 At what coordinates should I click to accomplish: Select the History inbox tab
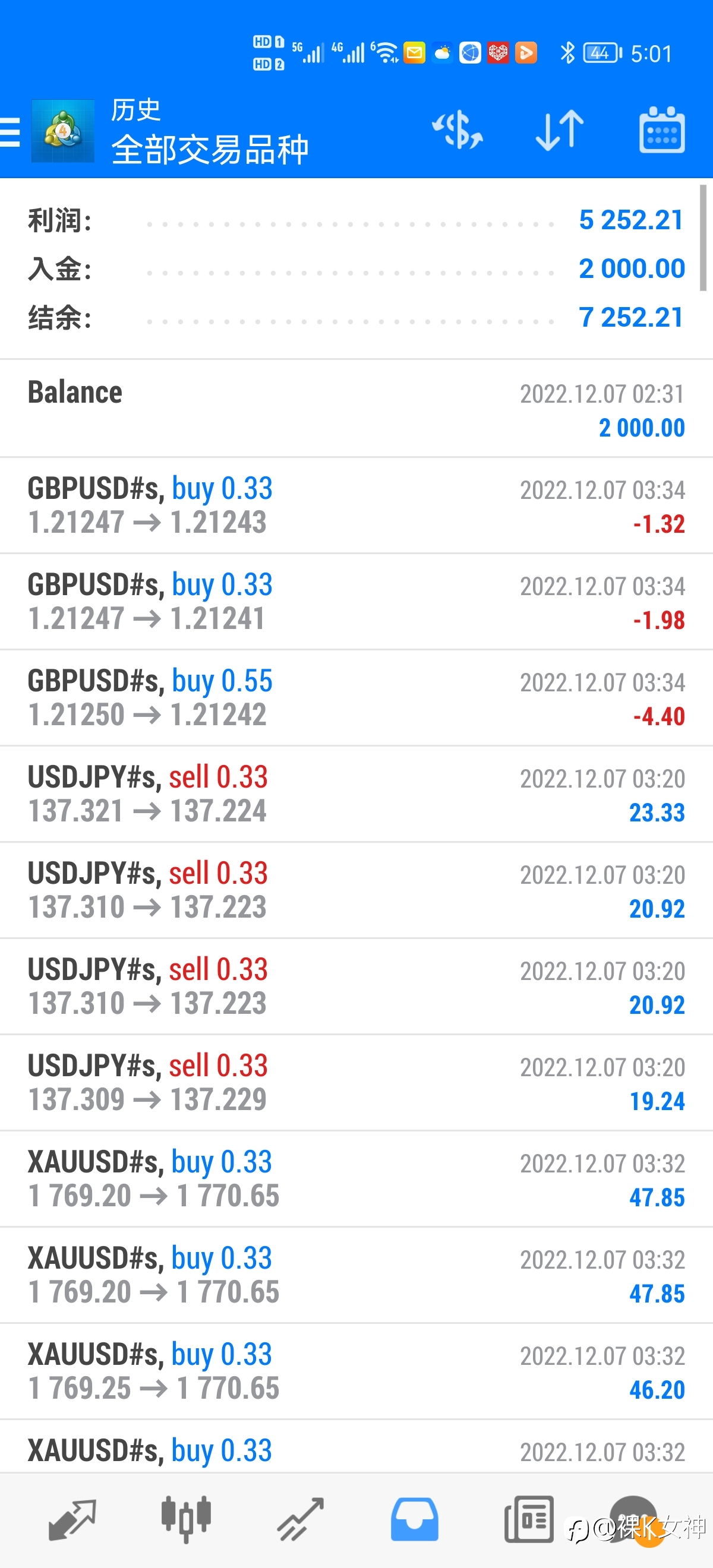point(415,1520)
